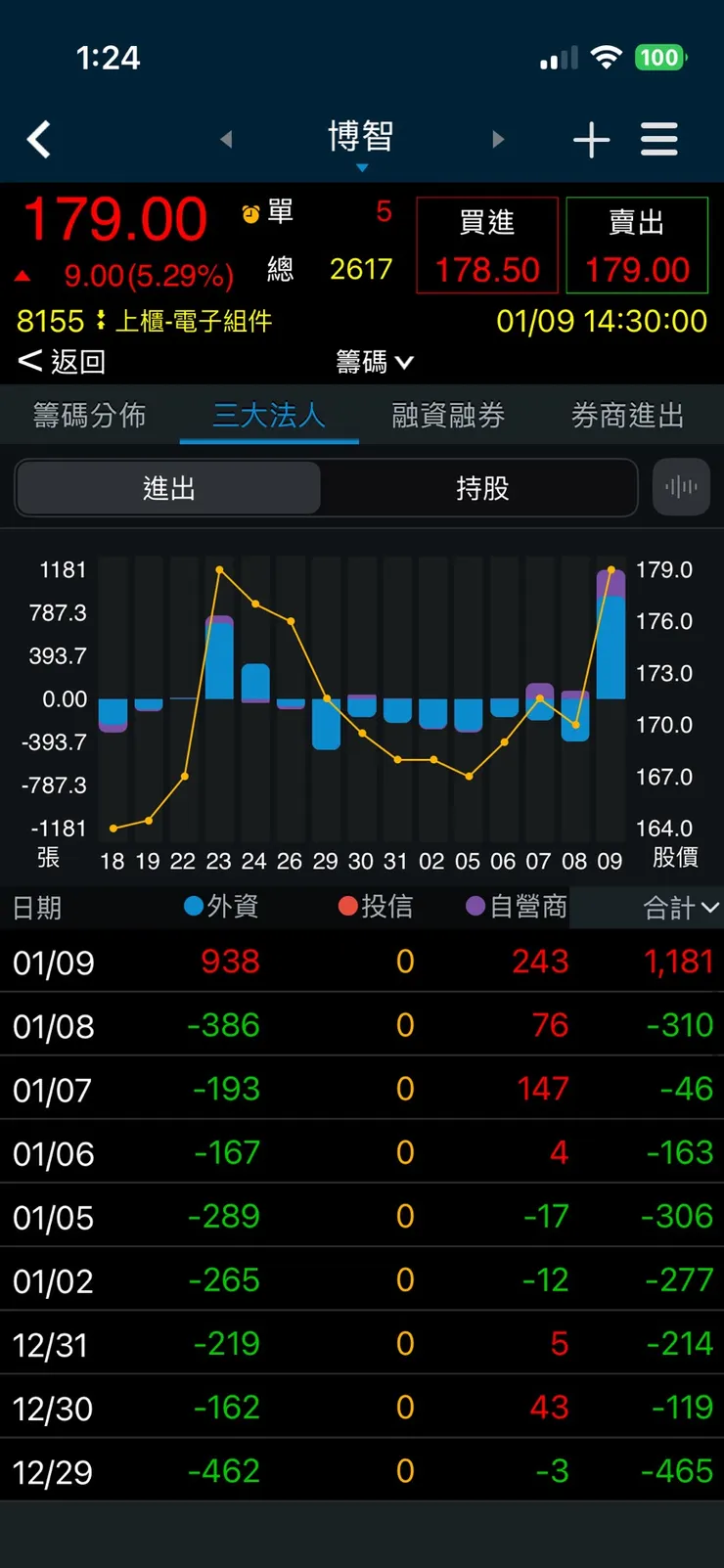Open the add-to-watchlist plus icon

(591, 139)
